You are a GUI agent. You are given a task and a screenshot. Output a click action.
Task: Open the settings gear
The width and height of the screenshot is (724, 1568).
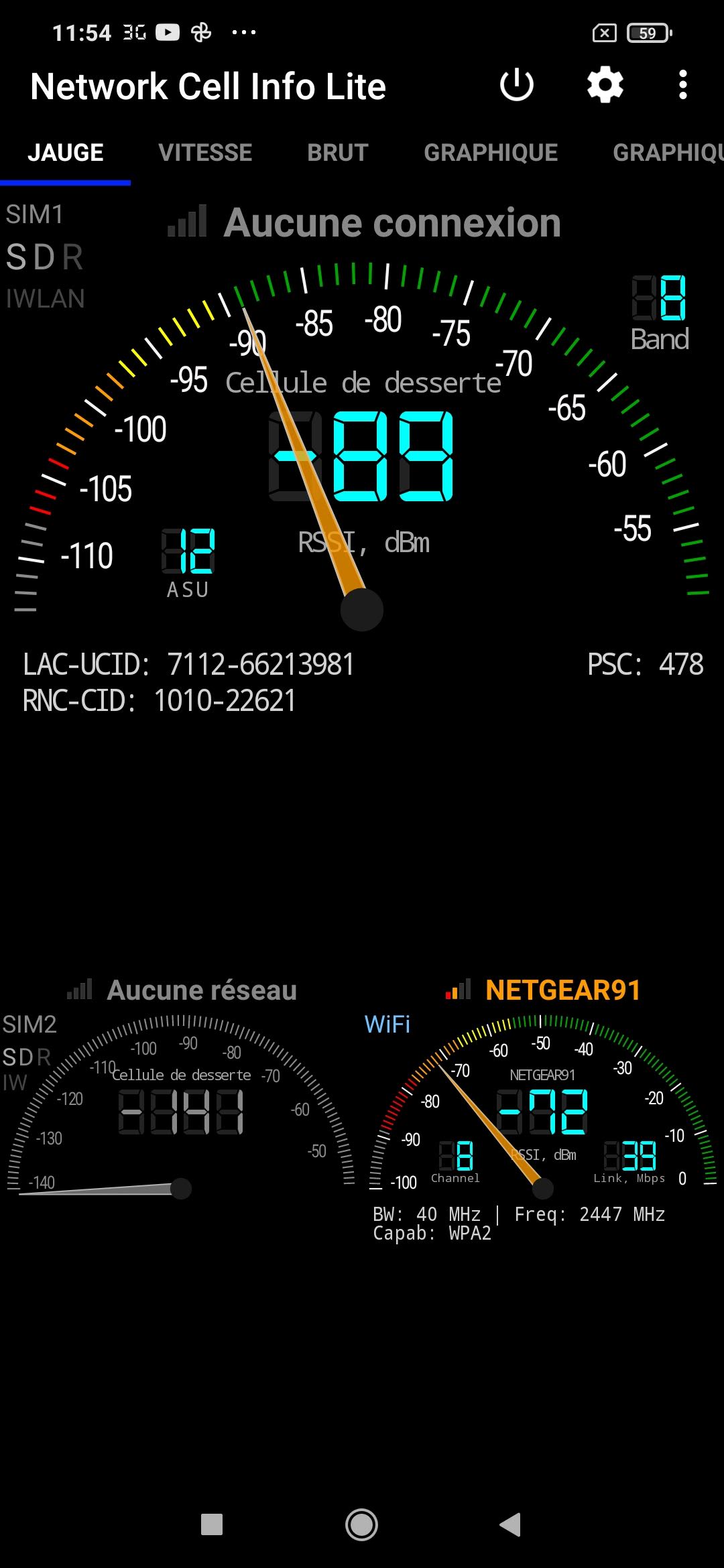605,85
